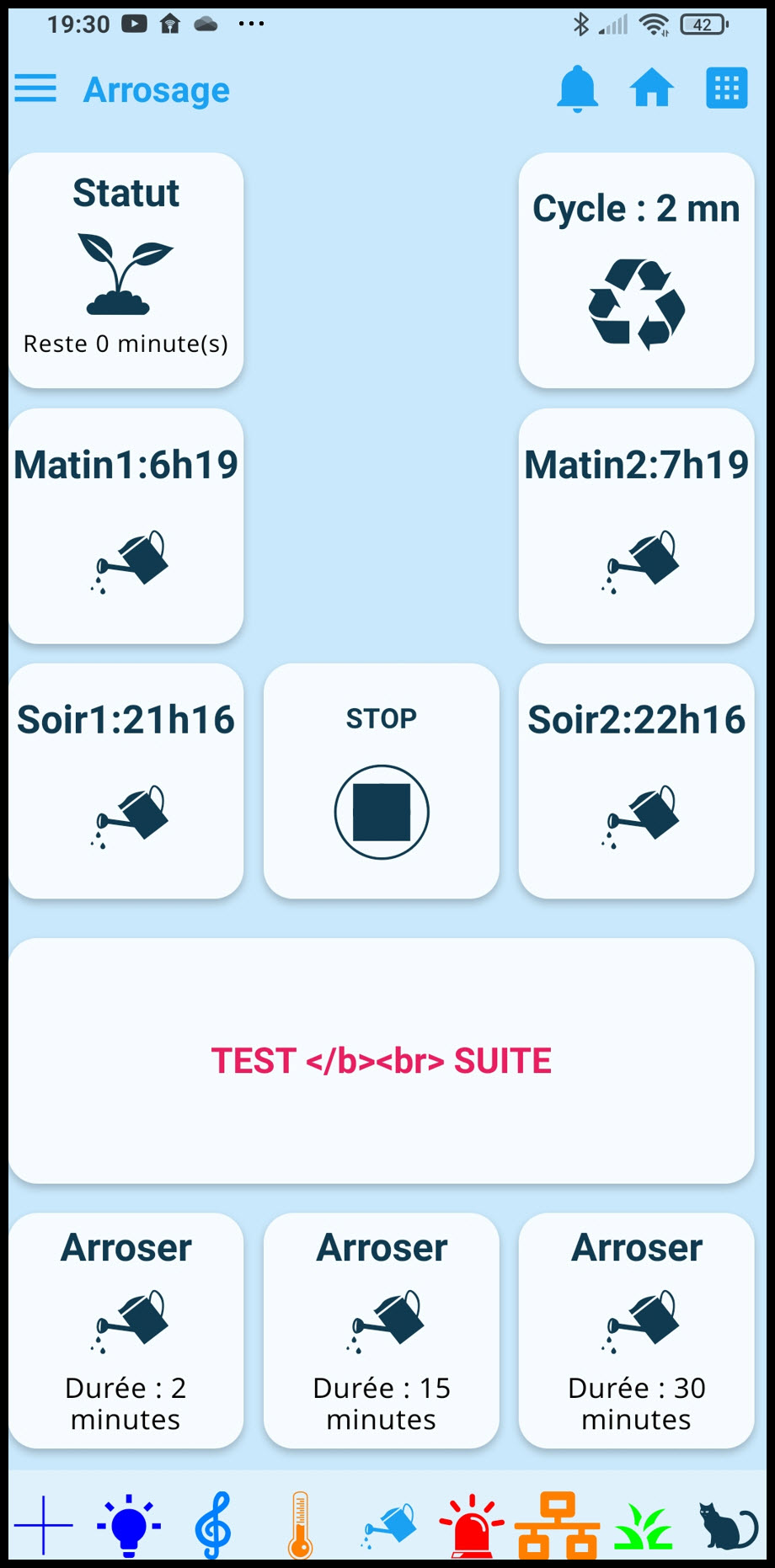Open the Soir2:22h16 schedule
775x1568 pixels.
[x=636, y=781]
